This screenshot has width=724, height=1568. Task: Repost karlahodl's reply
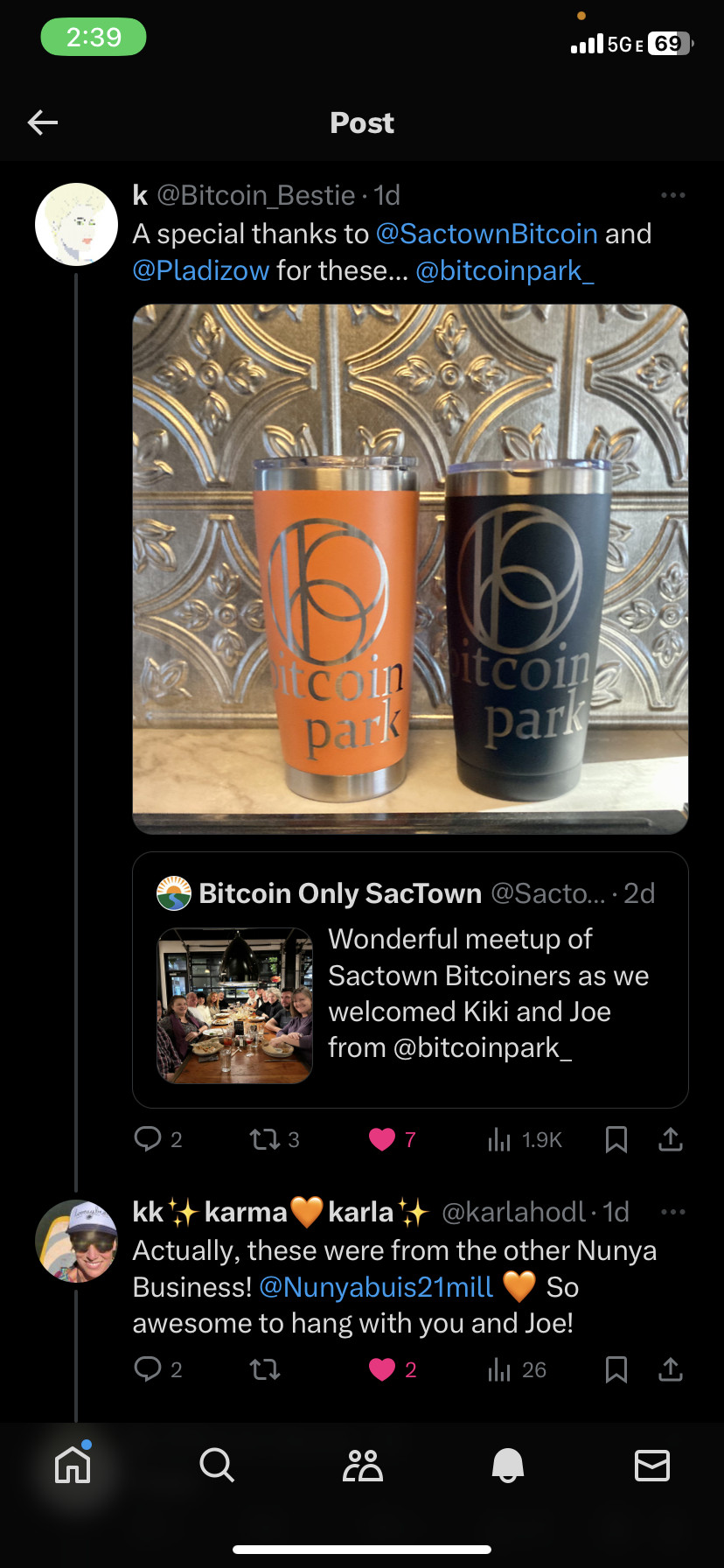point(264,1369)
